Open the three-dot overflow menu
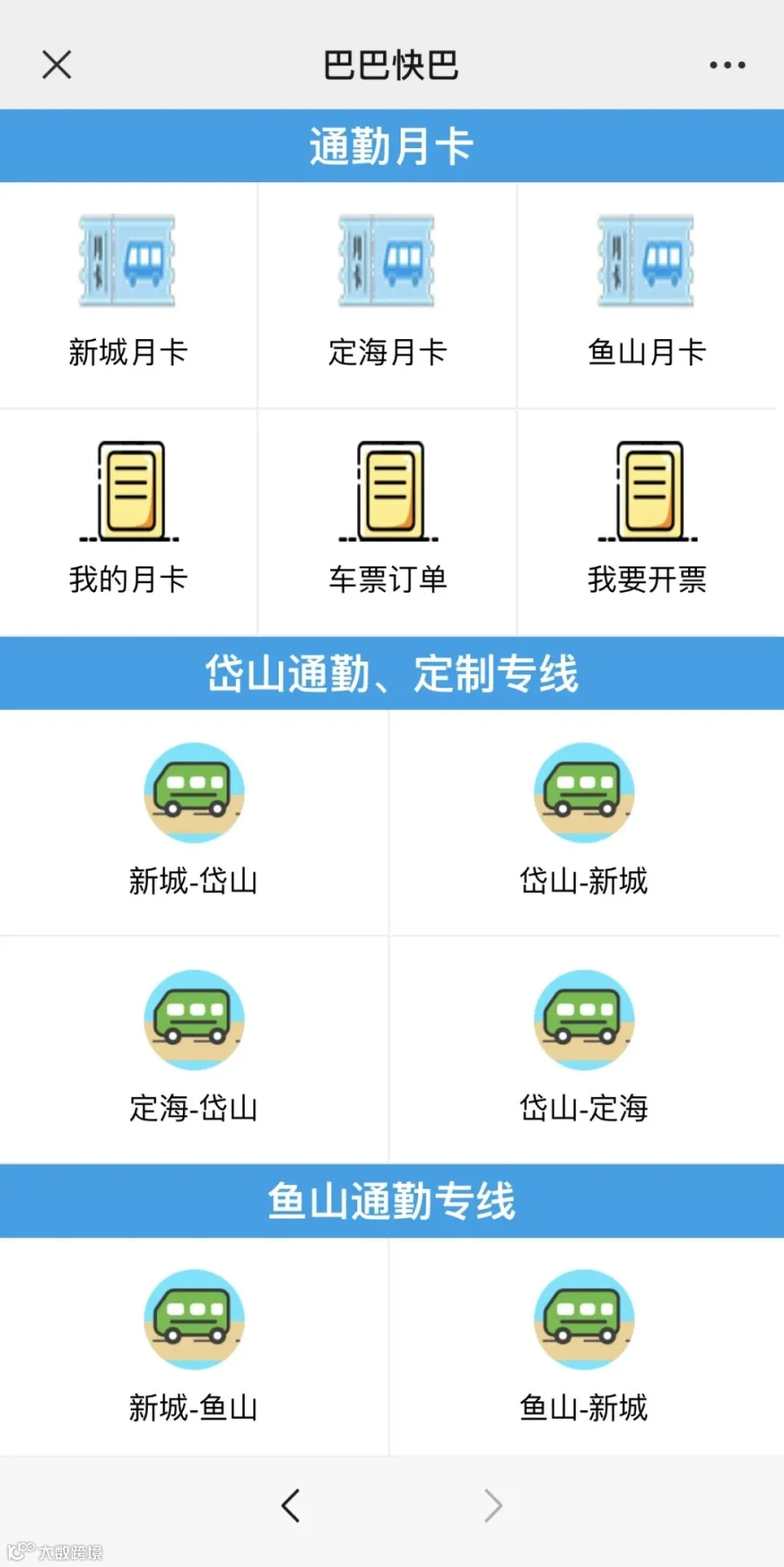784x1567 pixels. click(727, 64)
